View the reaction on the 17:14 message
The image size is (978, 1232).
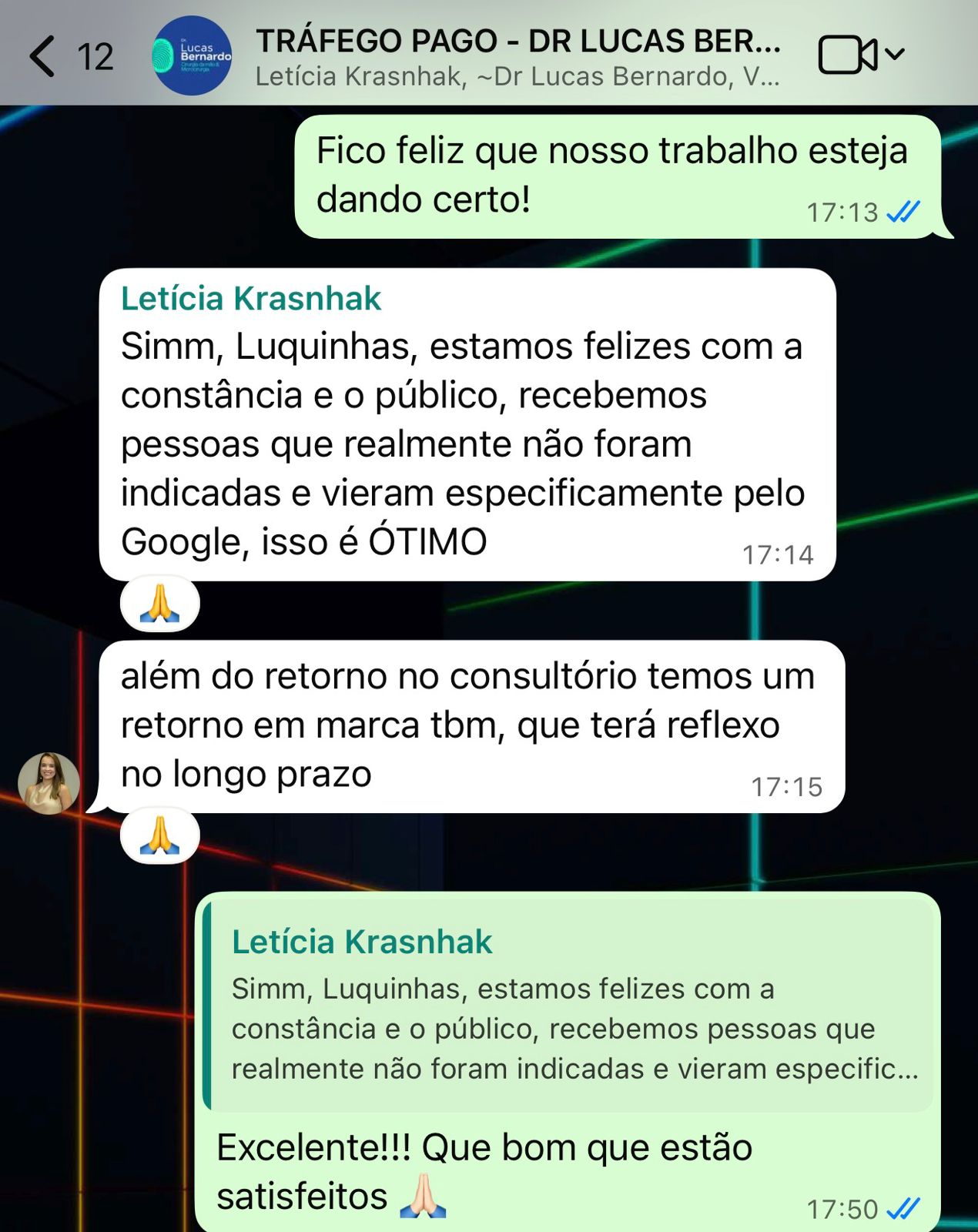[x=159, y=604]
